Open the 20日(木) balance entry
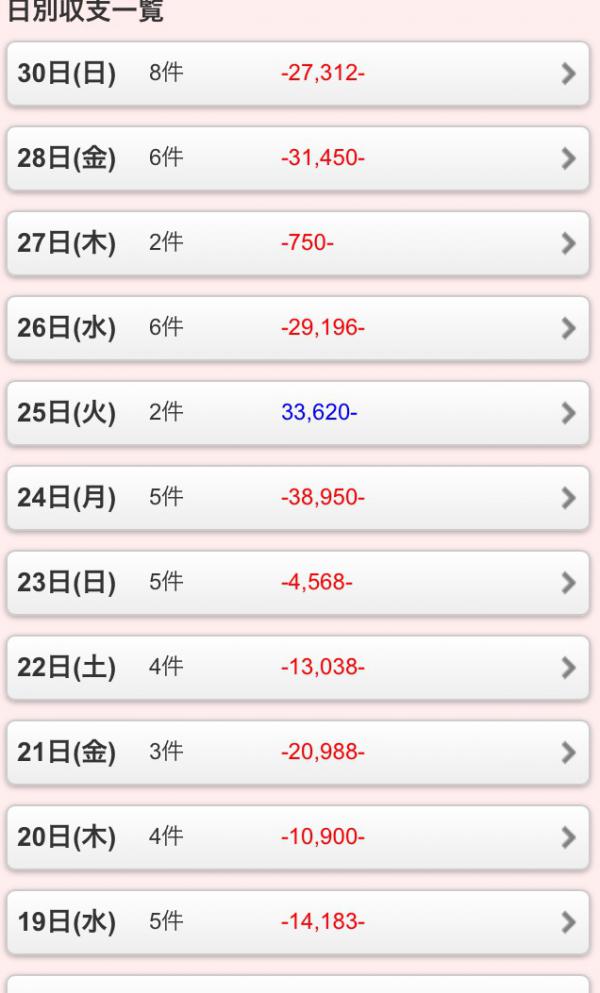Screen dimensions: 600x993 298,837
